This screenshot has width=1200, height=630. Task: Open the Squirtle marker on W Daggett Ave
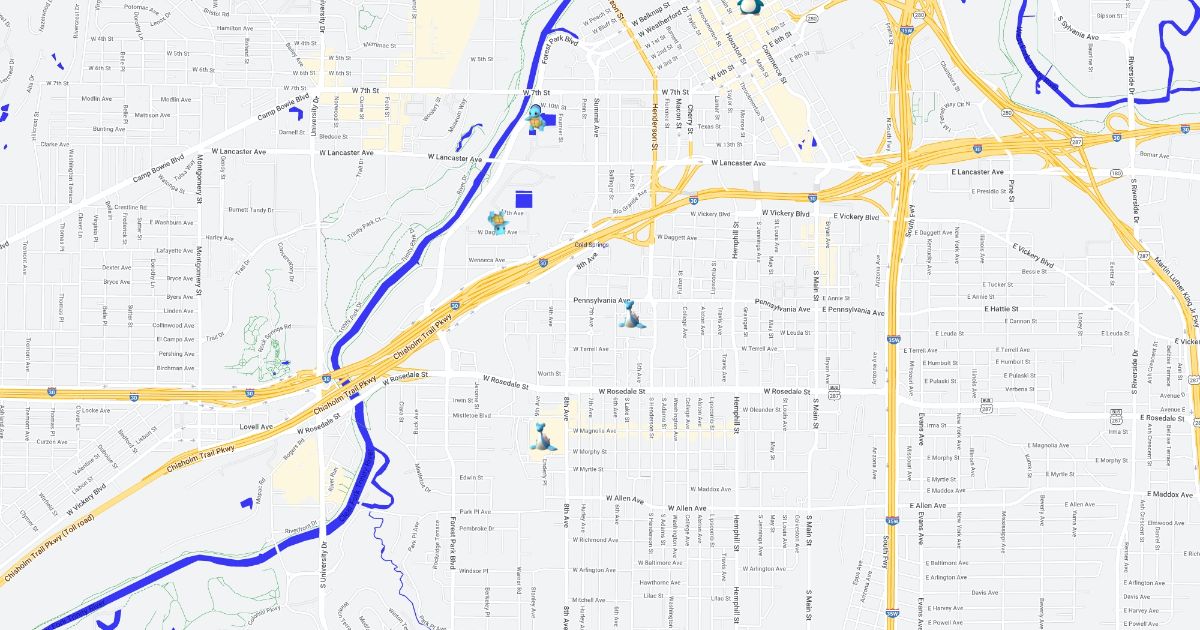pos(498,221)
